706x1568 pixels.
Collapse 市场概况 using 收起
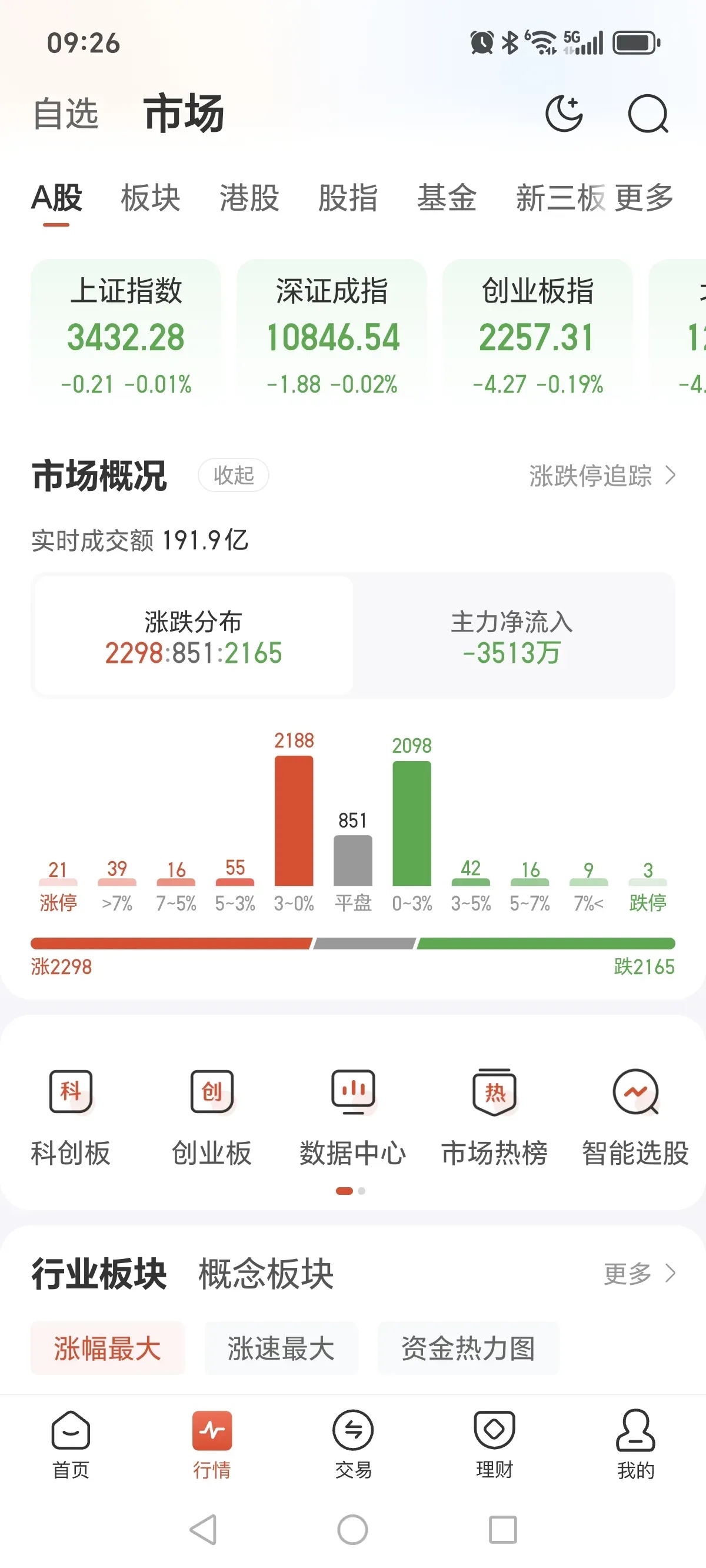(234, 476)
